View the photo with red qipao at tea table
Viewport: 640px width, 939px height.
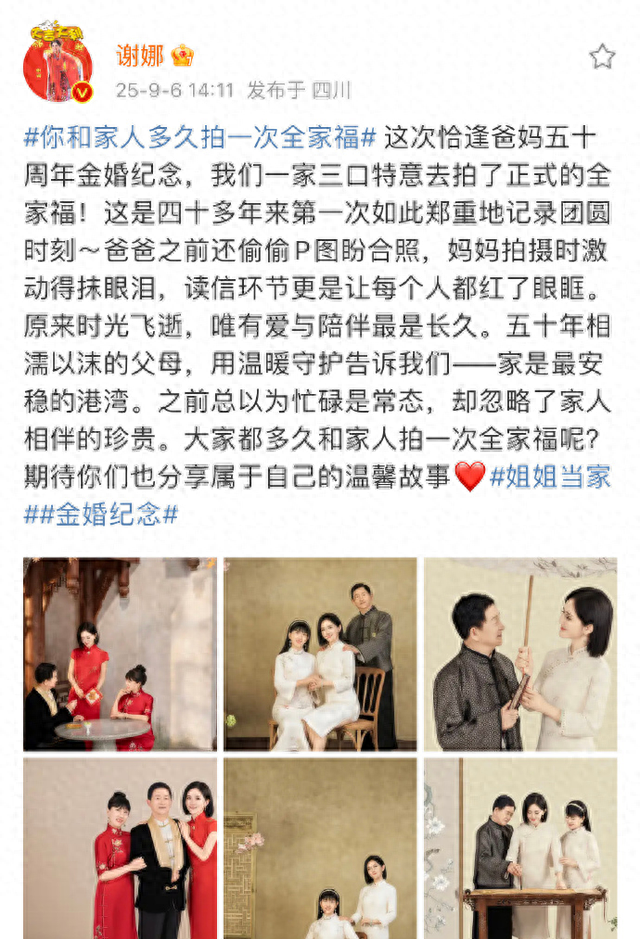pyautogui.click(x=120, y=654)
